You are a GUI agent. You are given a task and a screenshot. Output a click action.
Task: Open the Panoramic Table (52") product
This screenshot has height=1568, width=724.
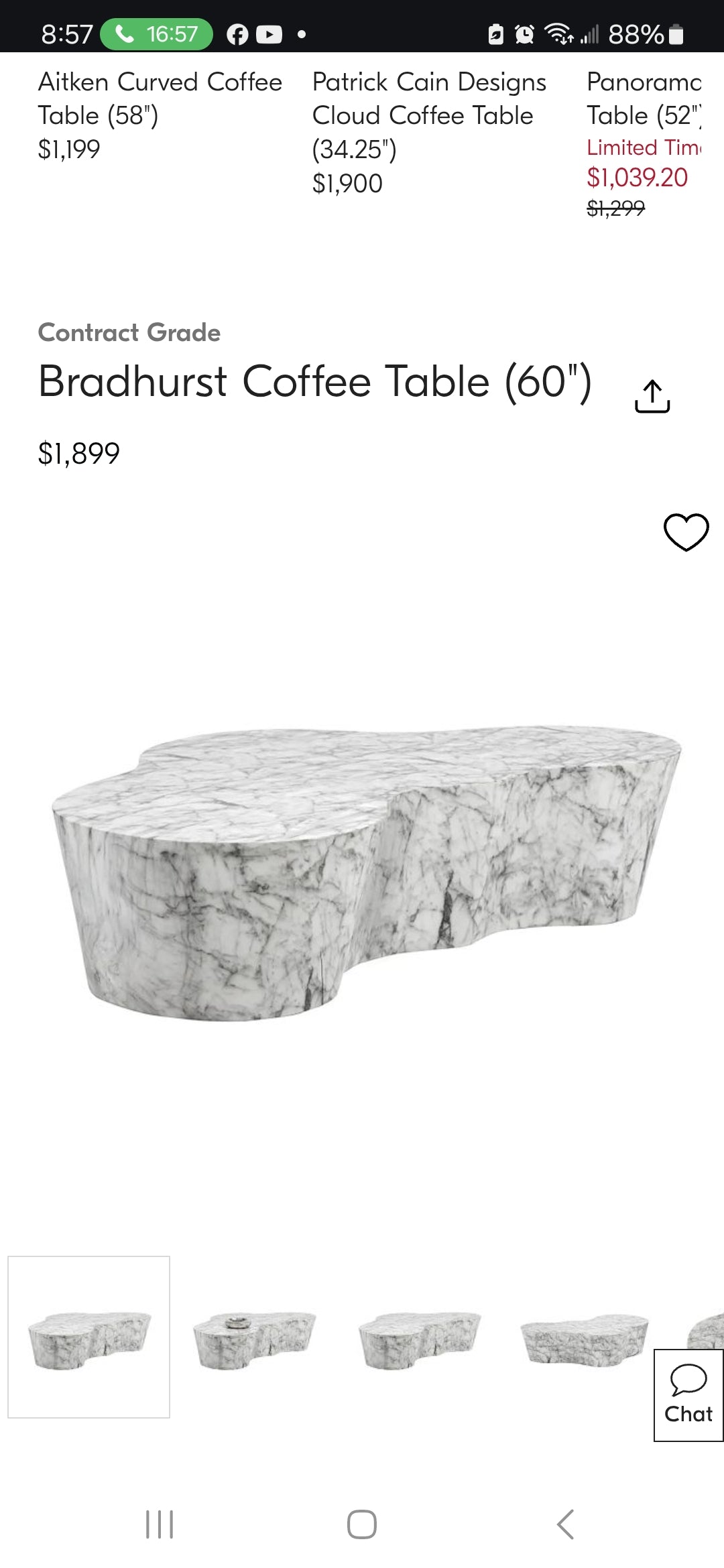click(644, 99)
